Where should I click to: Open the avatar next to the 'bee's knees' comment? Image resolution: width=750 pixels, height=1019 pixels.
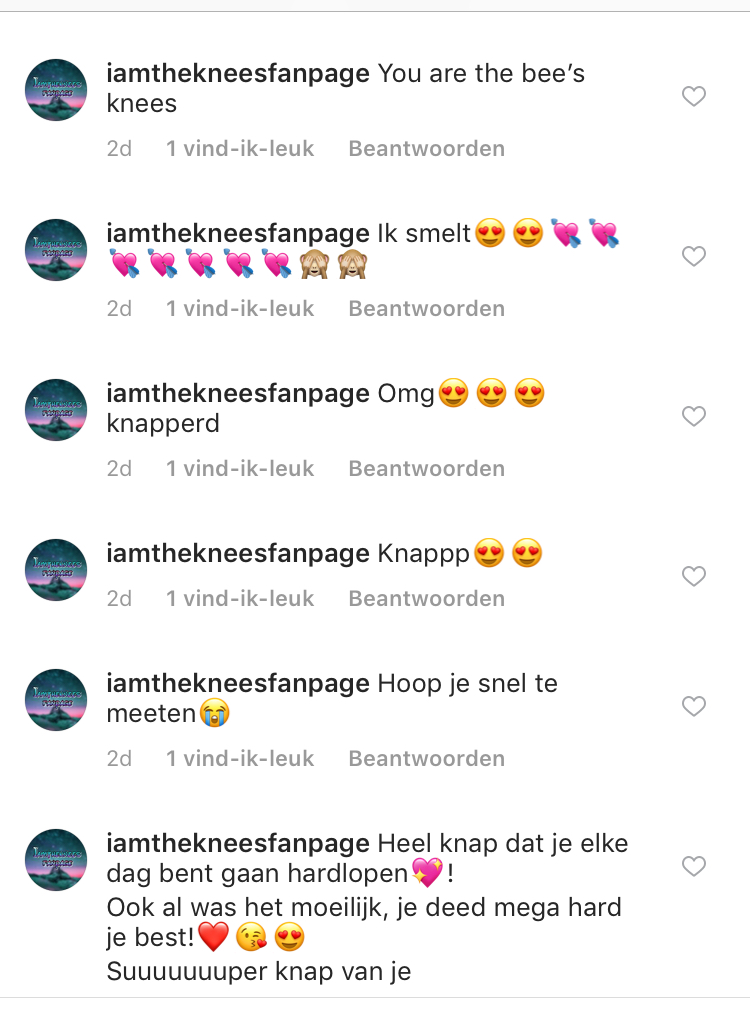(56, 90)
